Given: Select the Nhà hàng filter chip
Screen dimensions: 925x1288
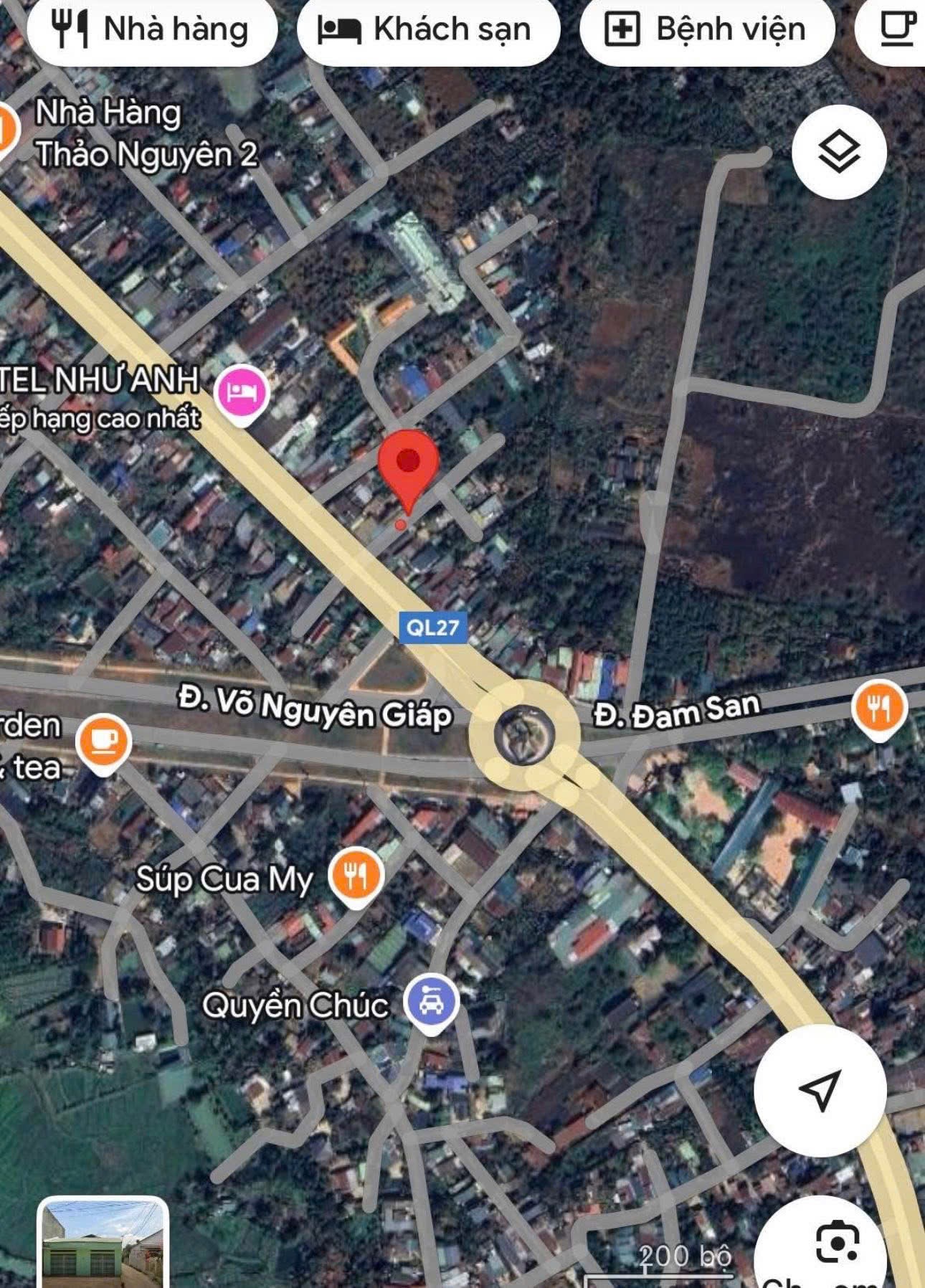Looking at the screenshot, I should tap(151, 30).
